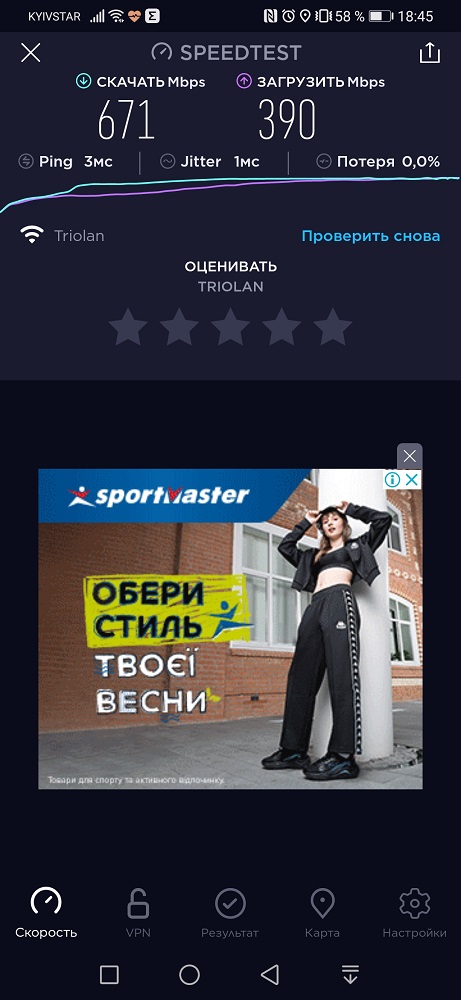Open the Sportmaster advertisement
This screenshot has width=461, height=1000.
230,629
